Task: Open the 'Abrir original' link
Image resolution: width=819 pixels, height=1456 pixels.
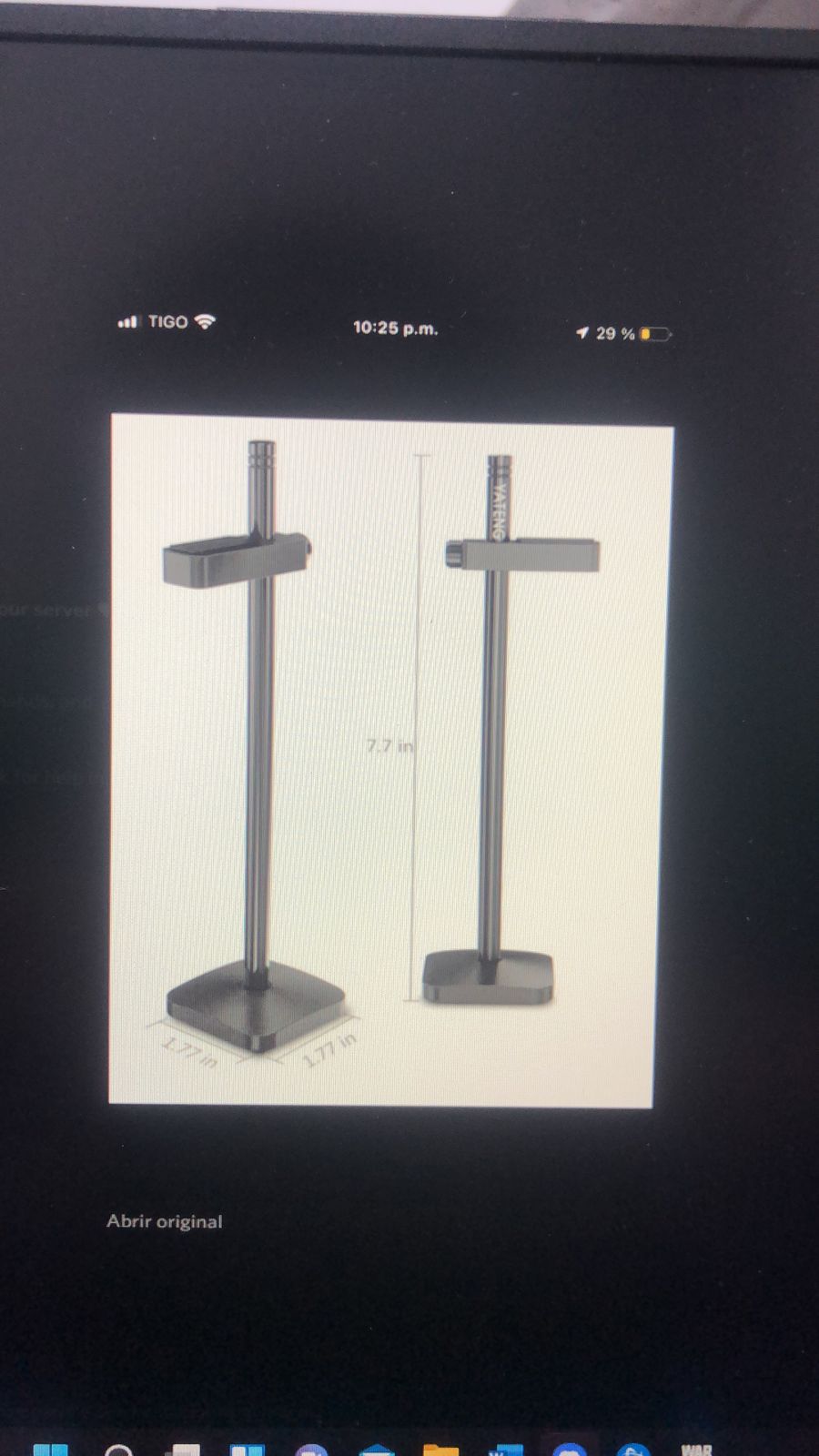Action: pyautogui.click(x=165, y=1221)
